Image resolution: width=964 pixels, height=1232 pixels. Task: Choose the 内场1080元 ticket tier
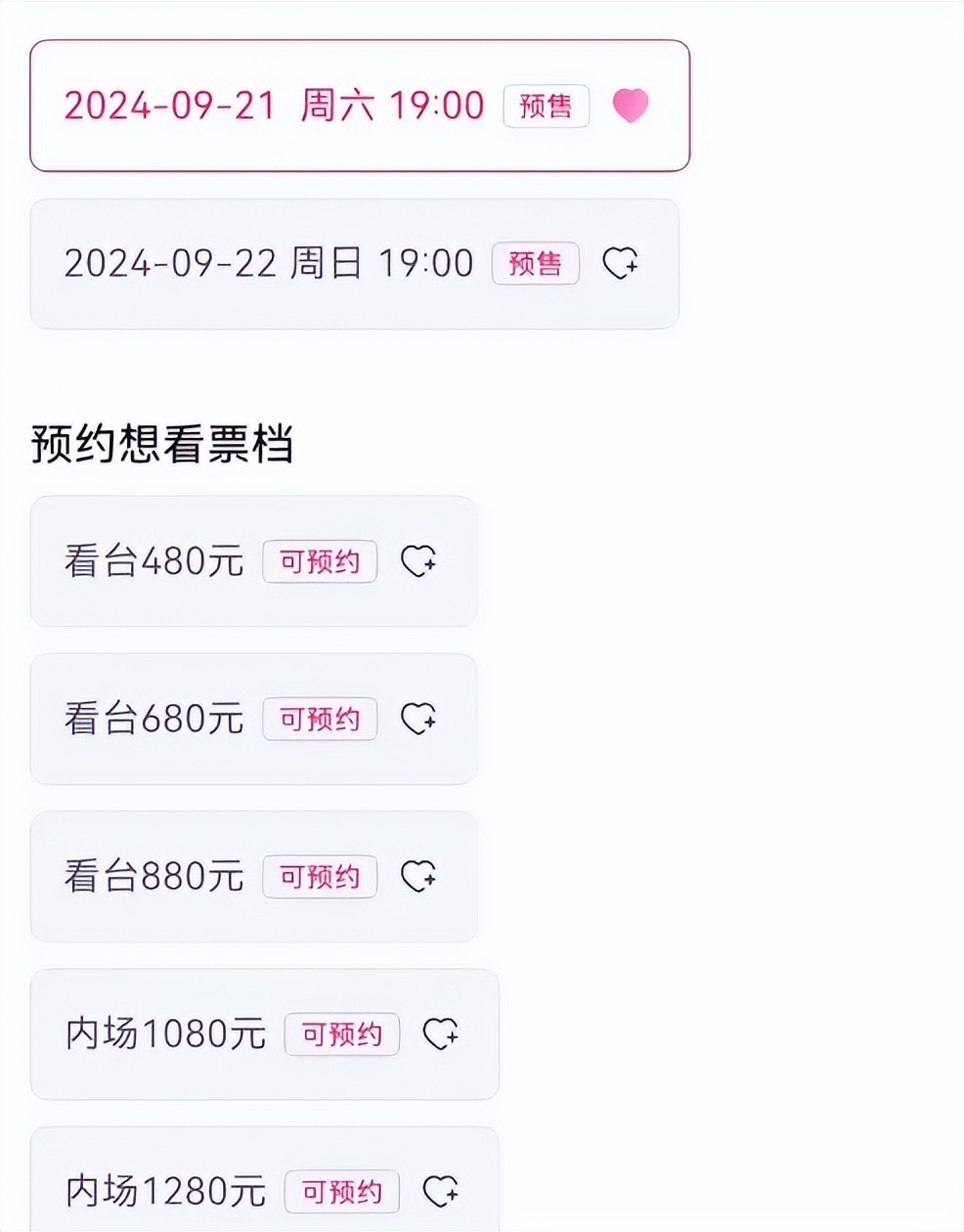pos(265,1034)
